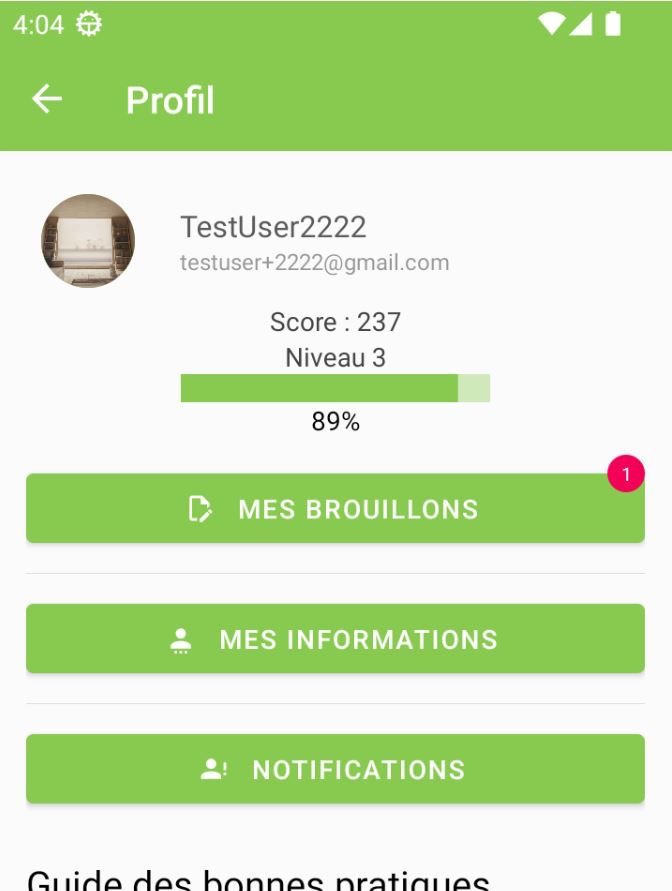The width and height of the screenshot is (672, 891).
Task: Open Mes Informations
Action: [x=335, y=639]
